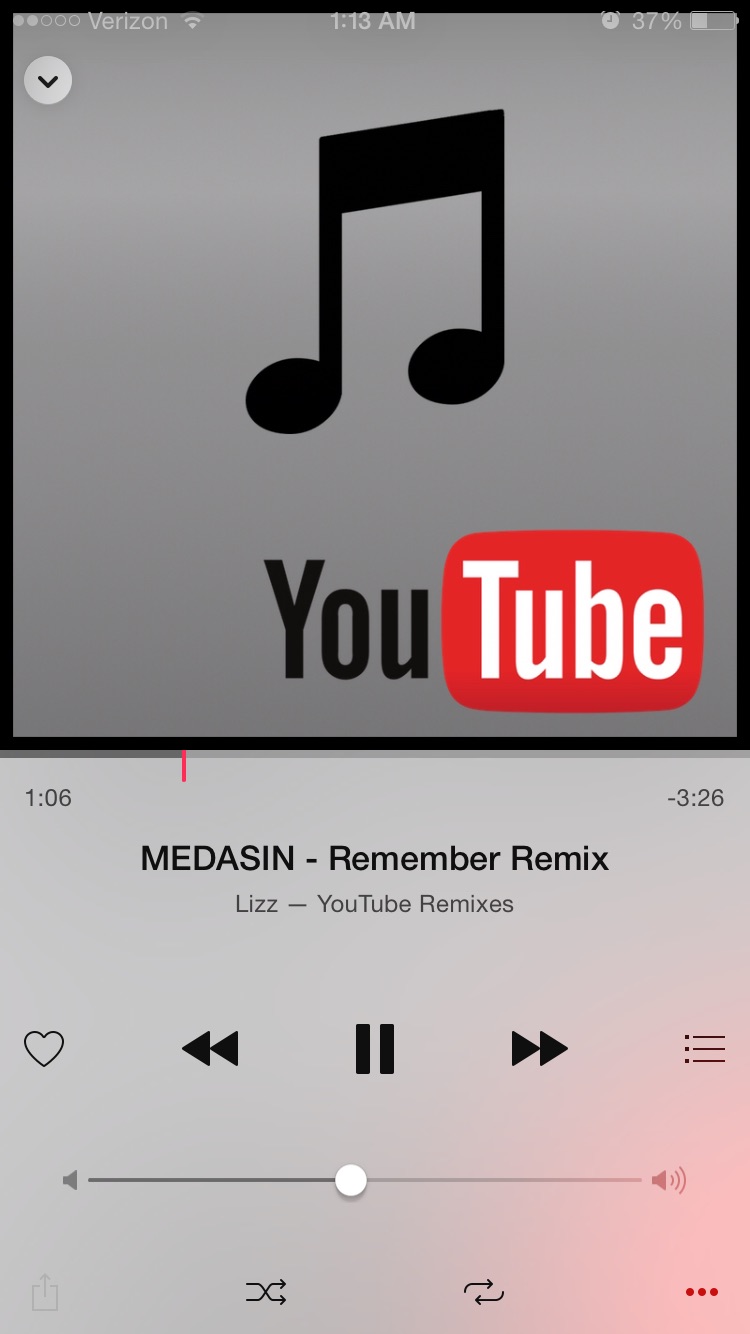Pause the current song
This screenshot has height=1334, width=750.
375,1049
